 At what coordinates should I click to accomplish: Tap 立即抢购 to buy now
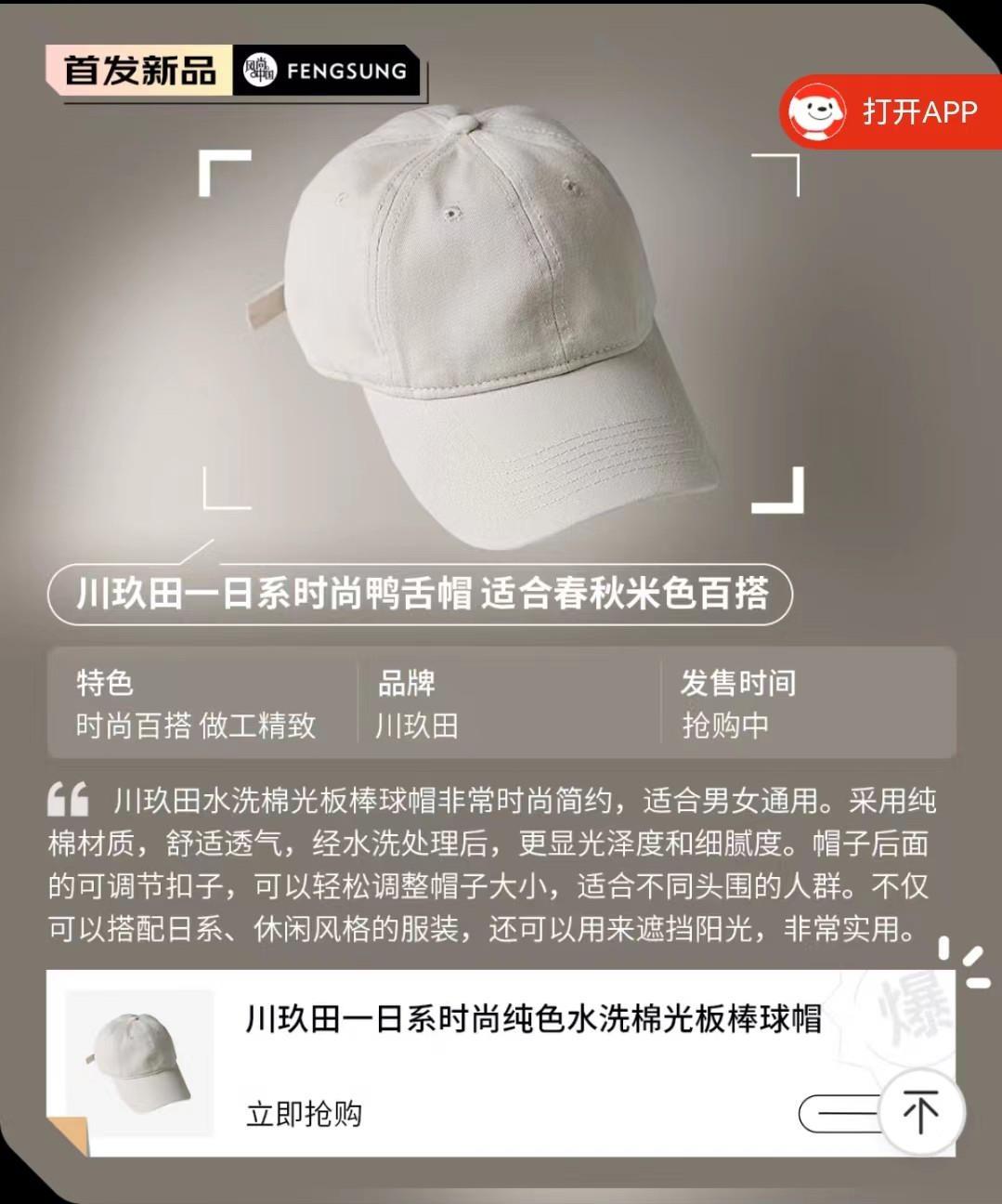(304, 1113)
